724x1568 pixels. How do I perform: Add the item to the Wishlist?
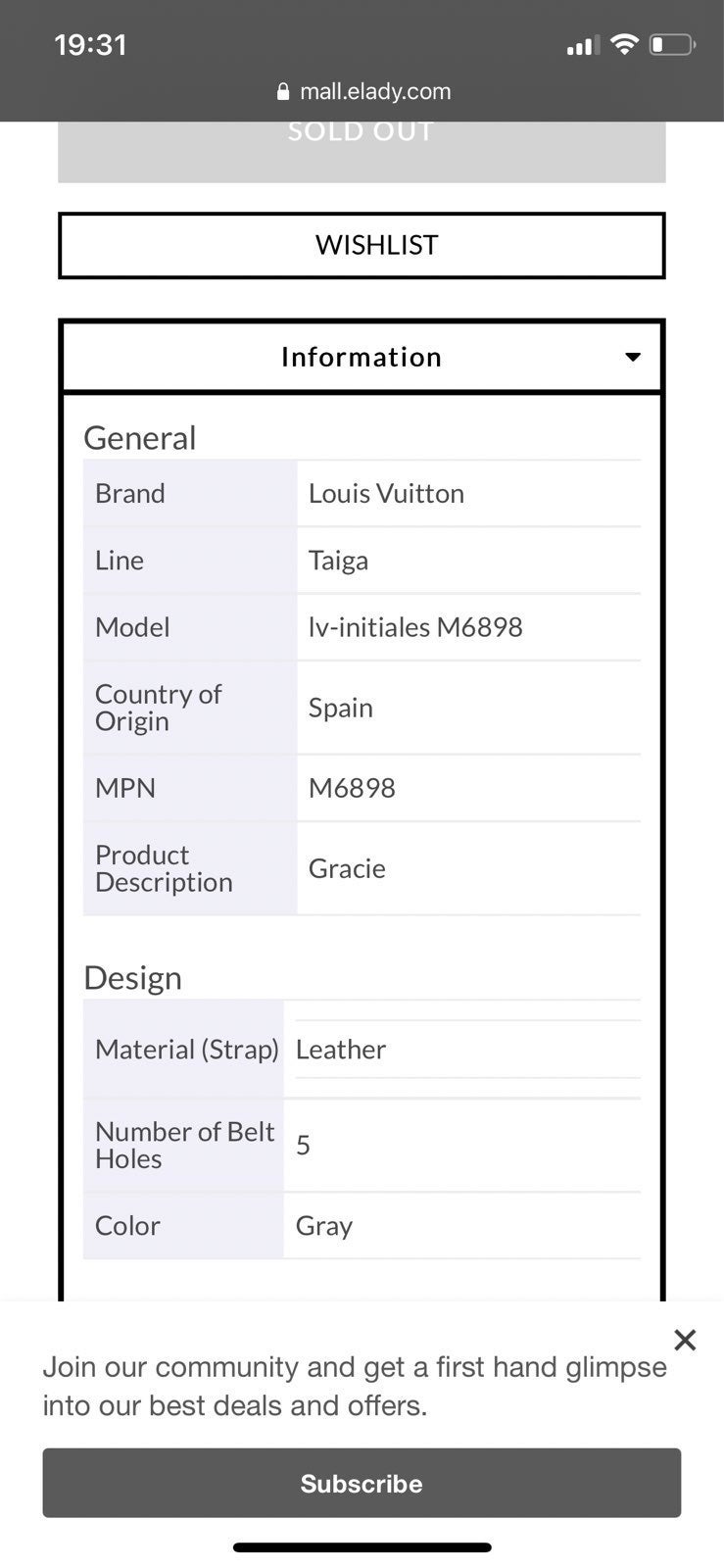click(362, 245)
